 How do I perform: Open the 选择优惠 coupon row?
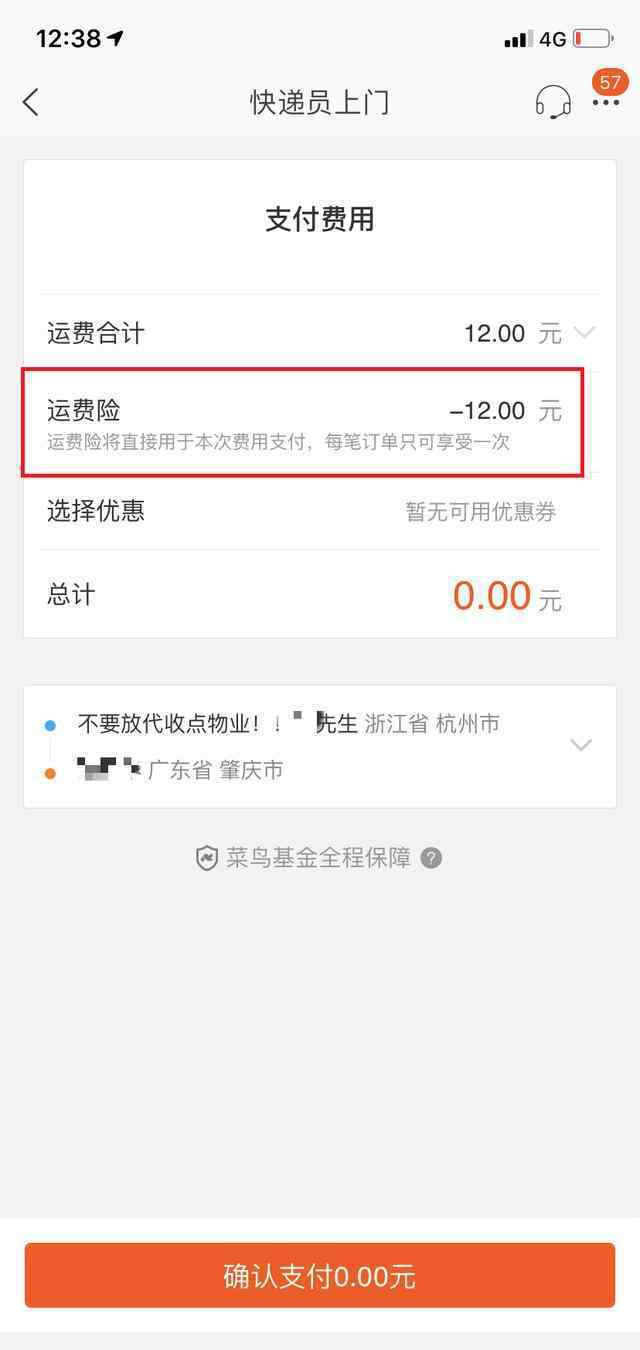[320, 512]
